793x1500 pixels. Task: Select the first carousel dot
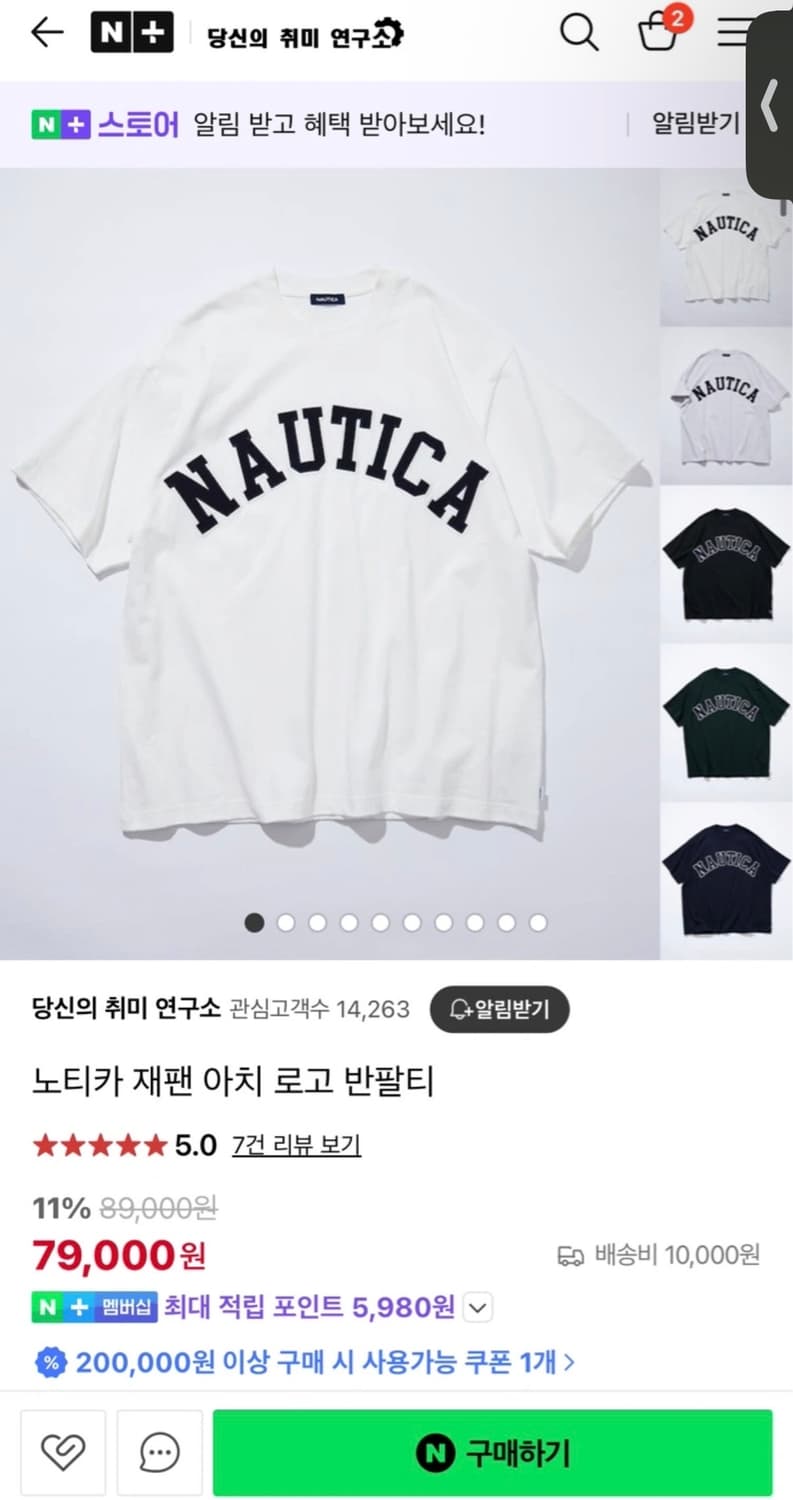(x=255, y=922)
